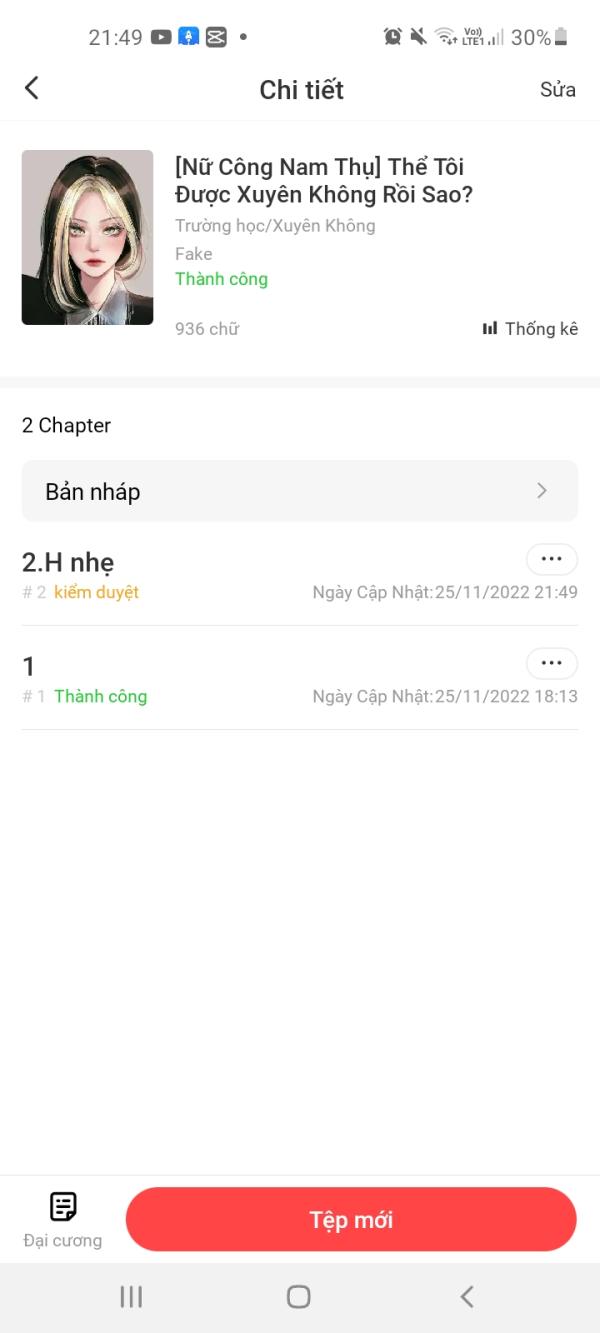The height and width of the screenshot is (1333, 600).
Task: Create a new chapter with Tệp mới
Action: (x=351, y=1220)
